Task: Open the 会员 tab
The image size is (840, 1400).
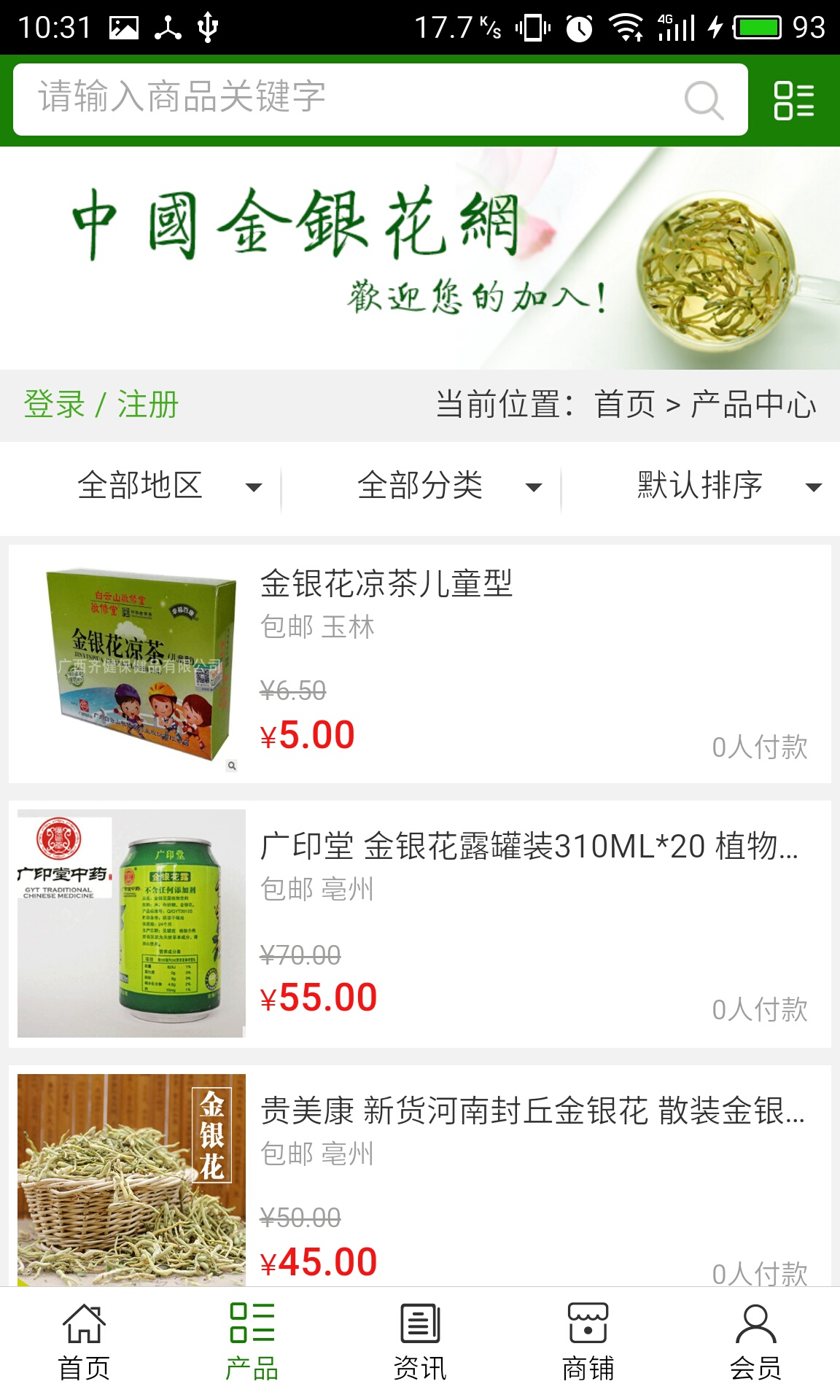Action: [x=755, y=1343]
